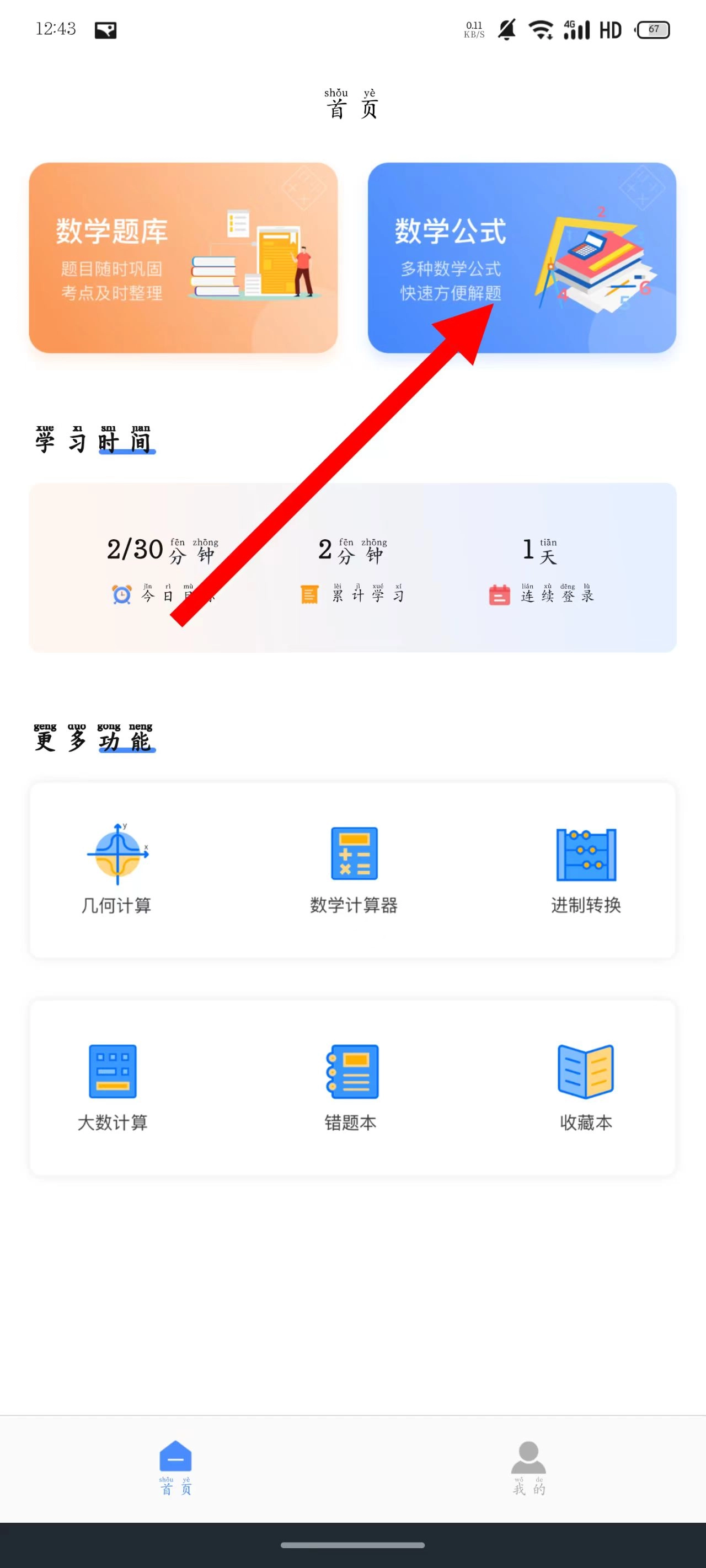Image resolution: width=706 pixels, height=1568 pixels.
Task: Open the 数学公式 card
Action: (x=522, y=257)
